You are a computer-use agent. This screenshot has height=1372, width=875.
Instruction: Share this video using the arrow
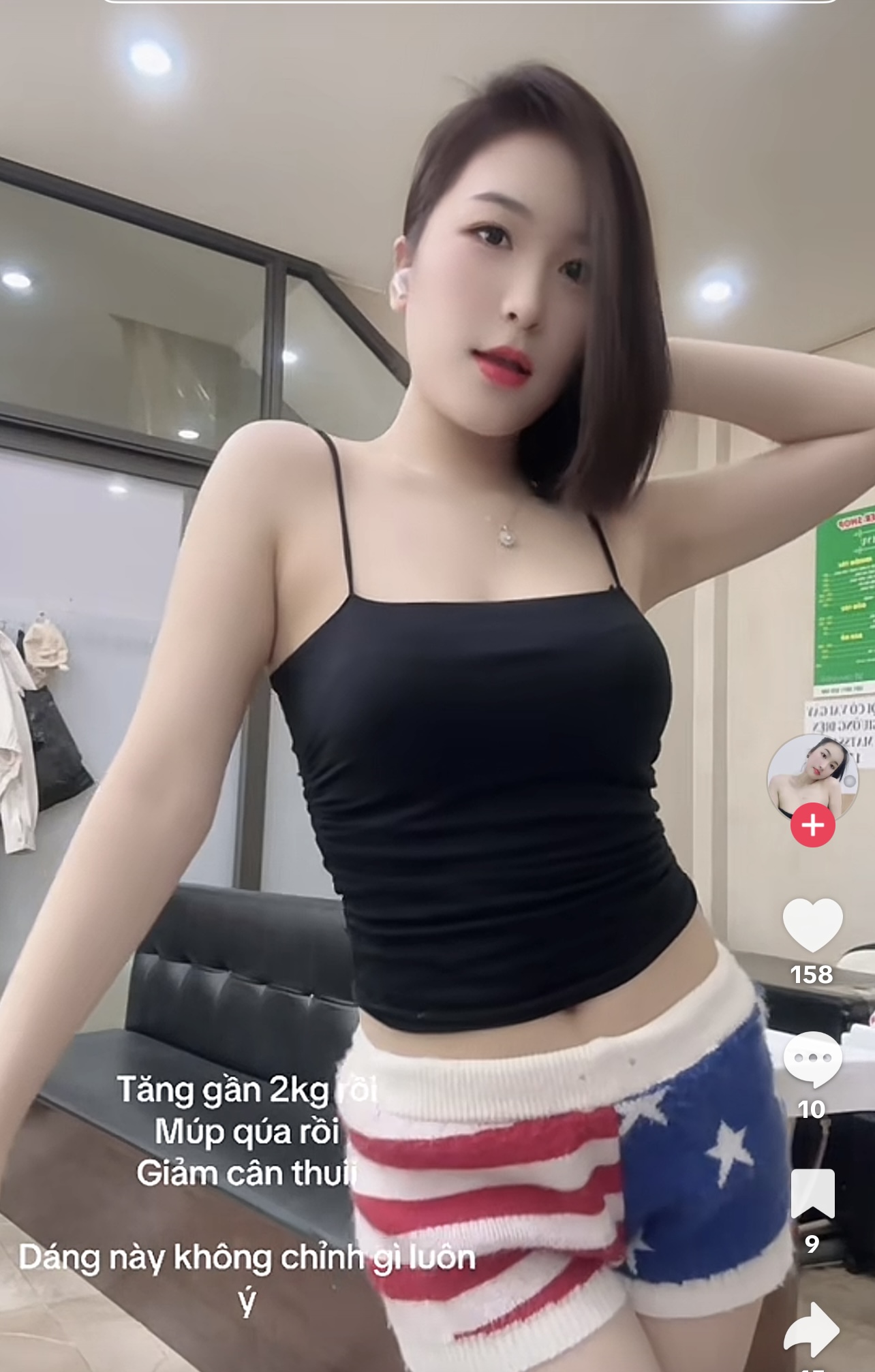[x=811, y=1329]
